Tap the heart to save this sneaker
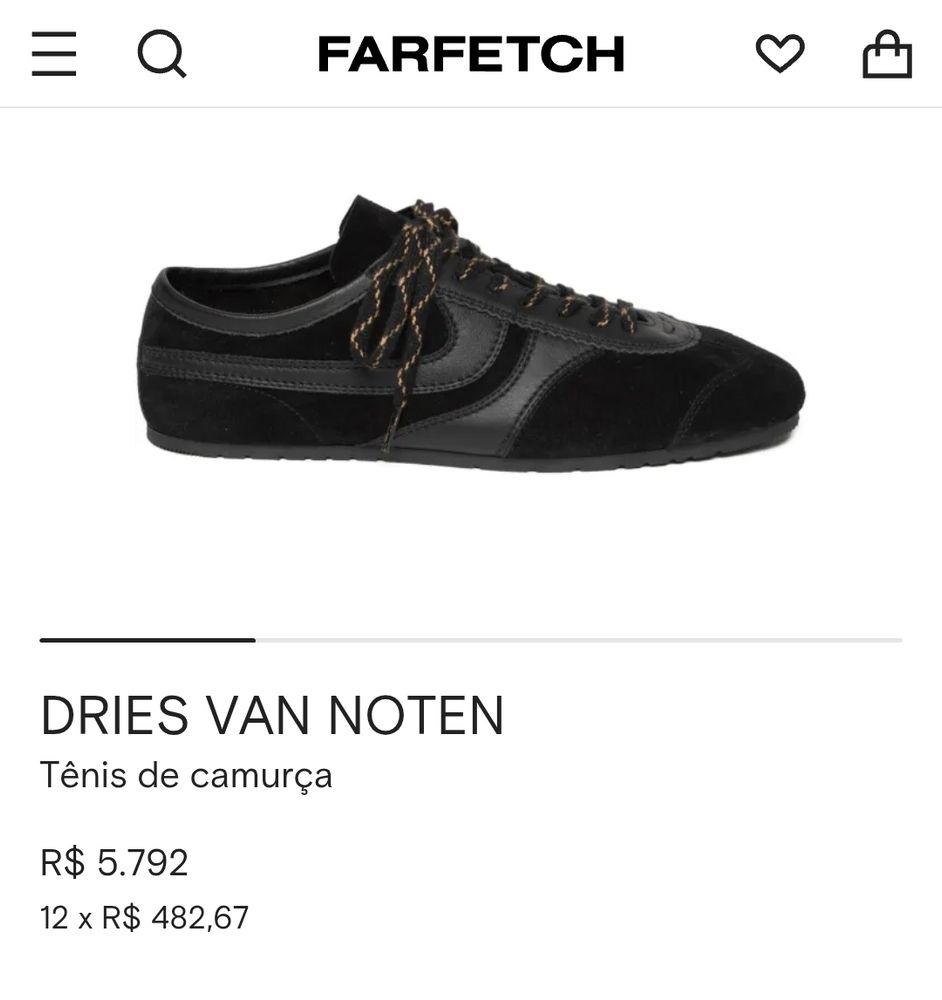The image size is (942, 1000). point(781,55)
